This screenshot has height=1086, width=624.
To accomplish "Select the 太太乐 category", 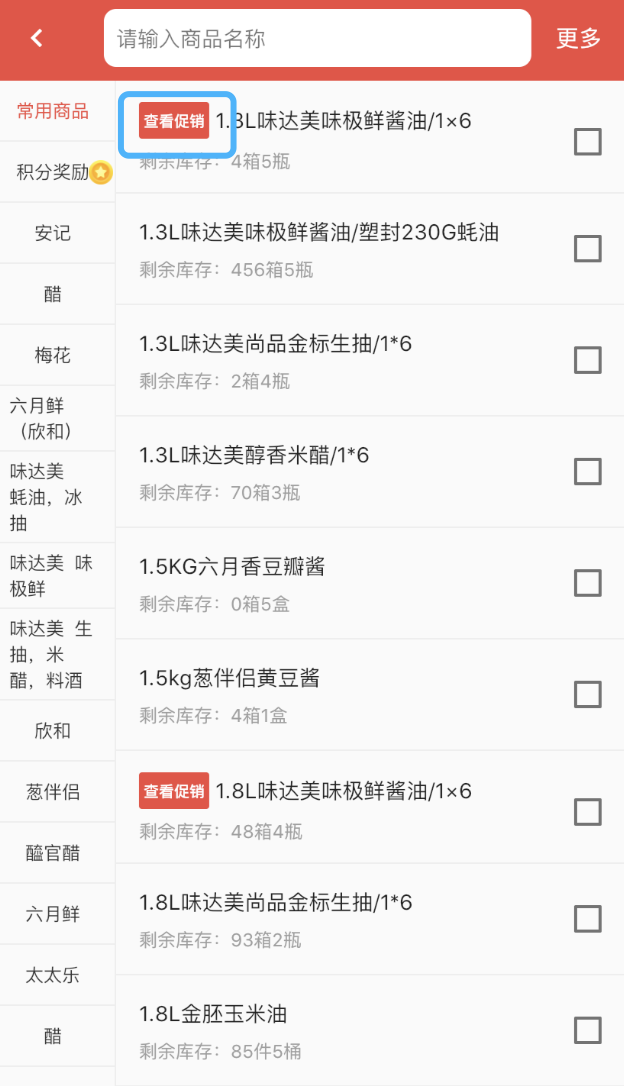I will tap(53, 975).
